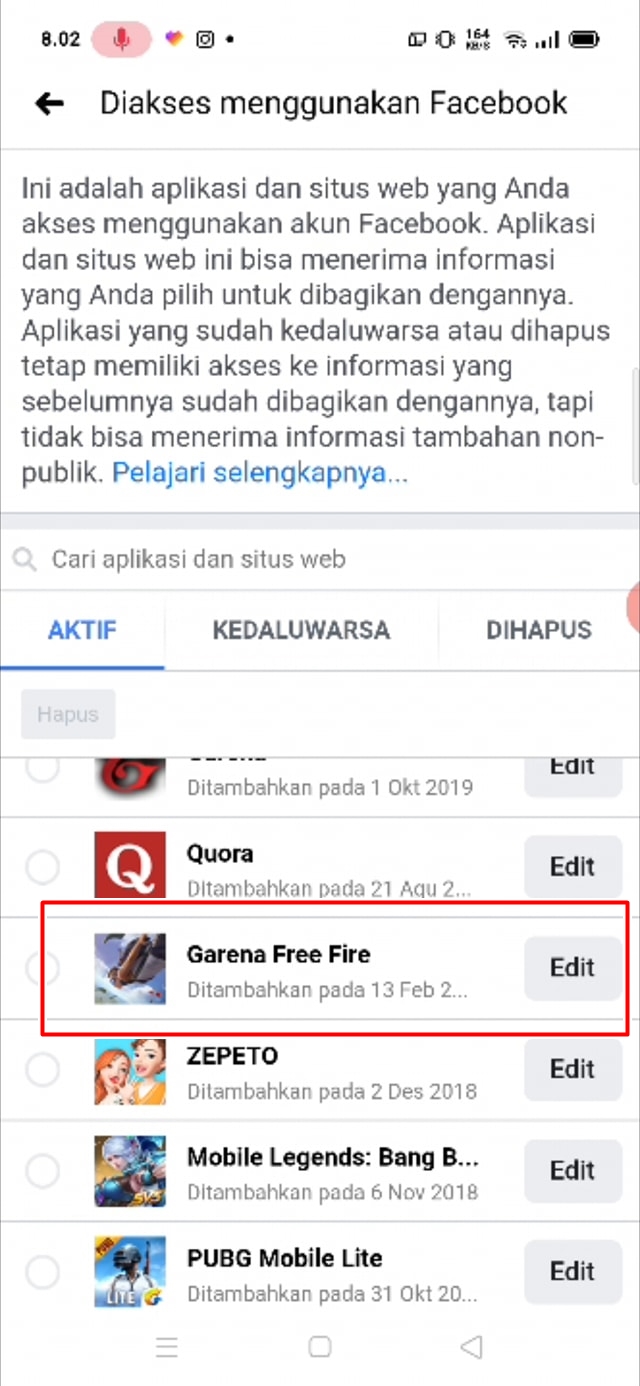Select the Quora checkbox

42,867
